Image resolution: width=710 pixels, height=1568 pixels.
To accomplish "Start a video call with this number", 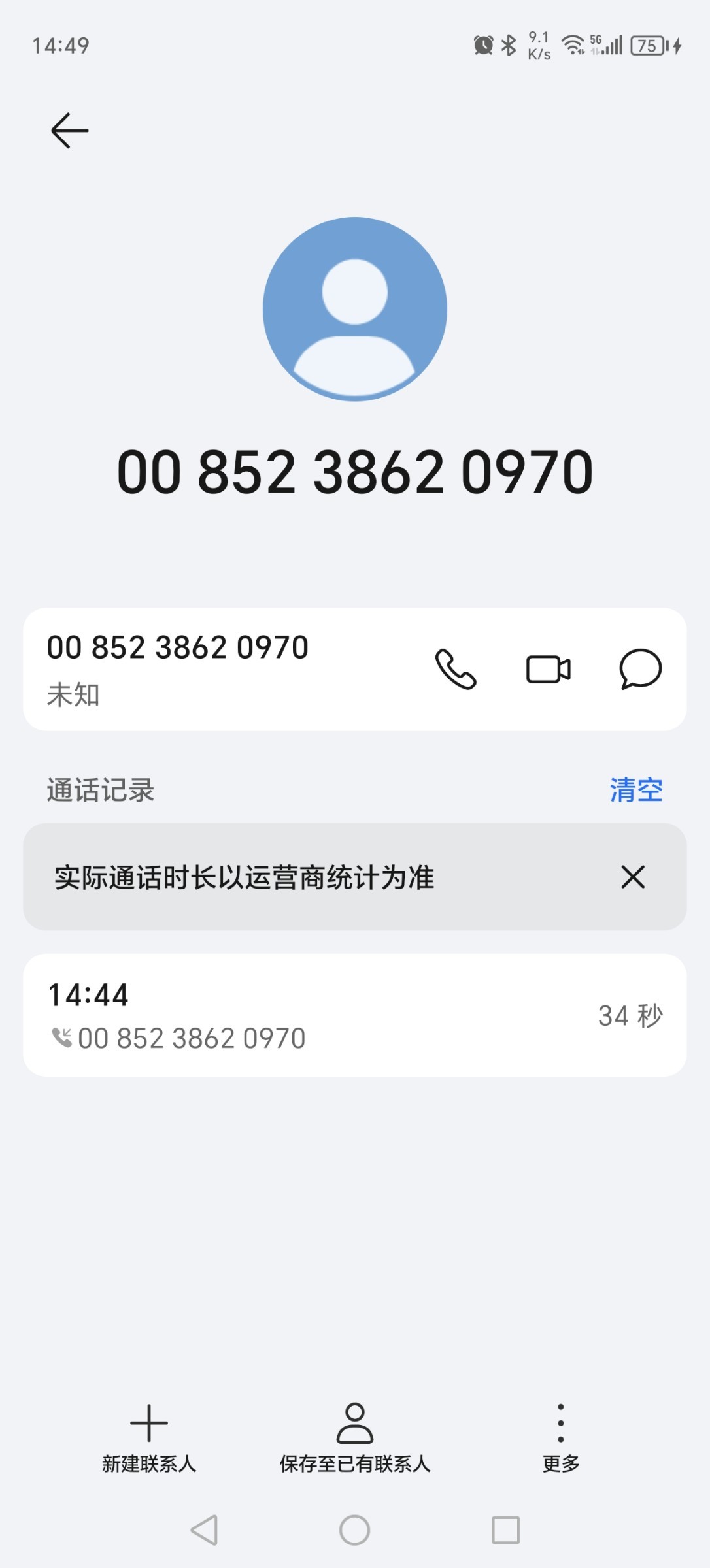I will [549, 669].
